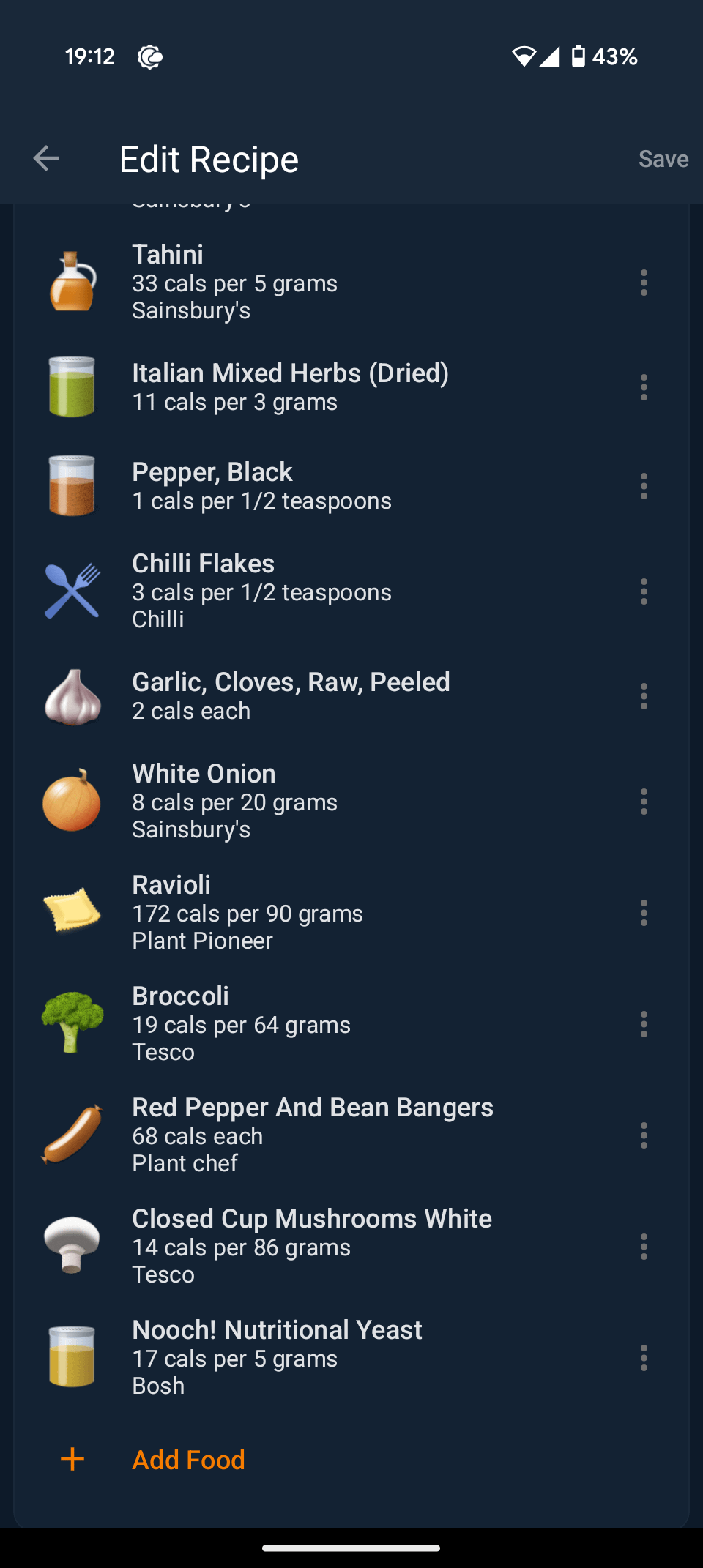
Task: Open options menu for Tahini
Action: click(x=644, y=283)
